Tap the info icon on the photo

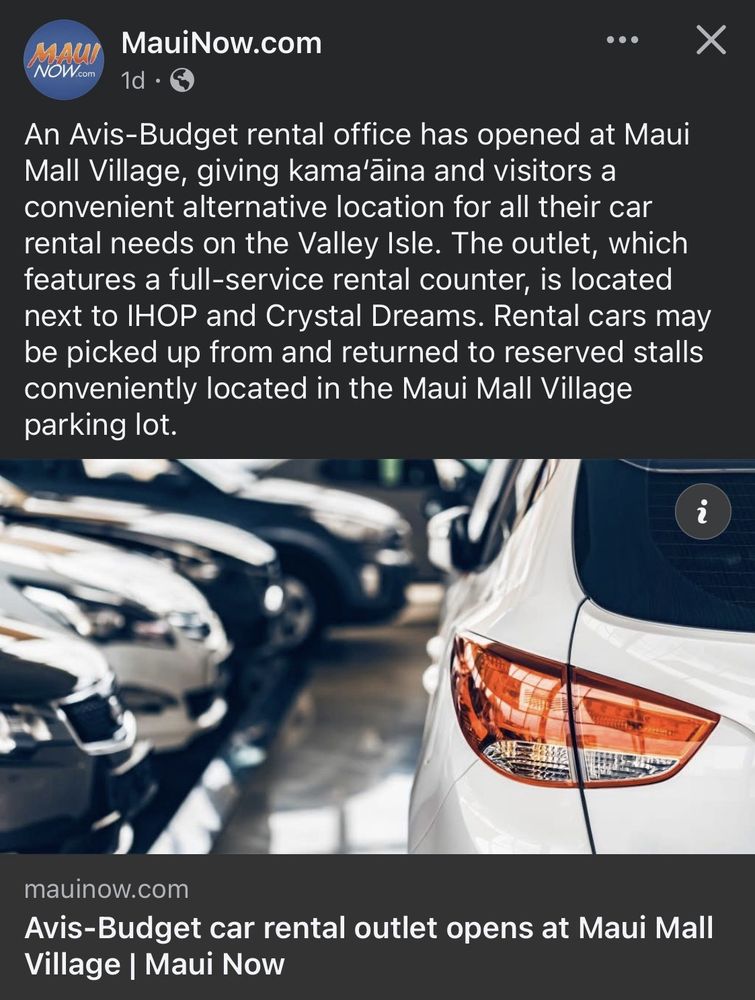[701, 514]
